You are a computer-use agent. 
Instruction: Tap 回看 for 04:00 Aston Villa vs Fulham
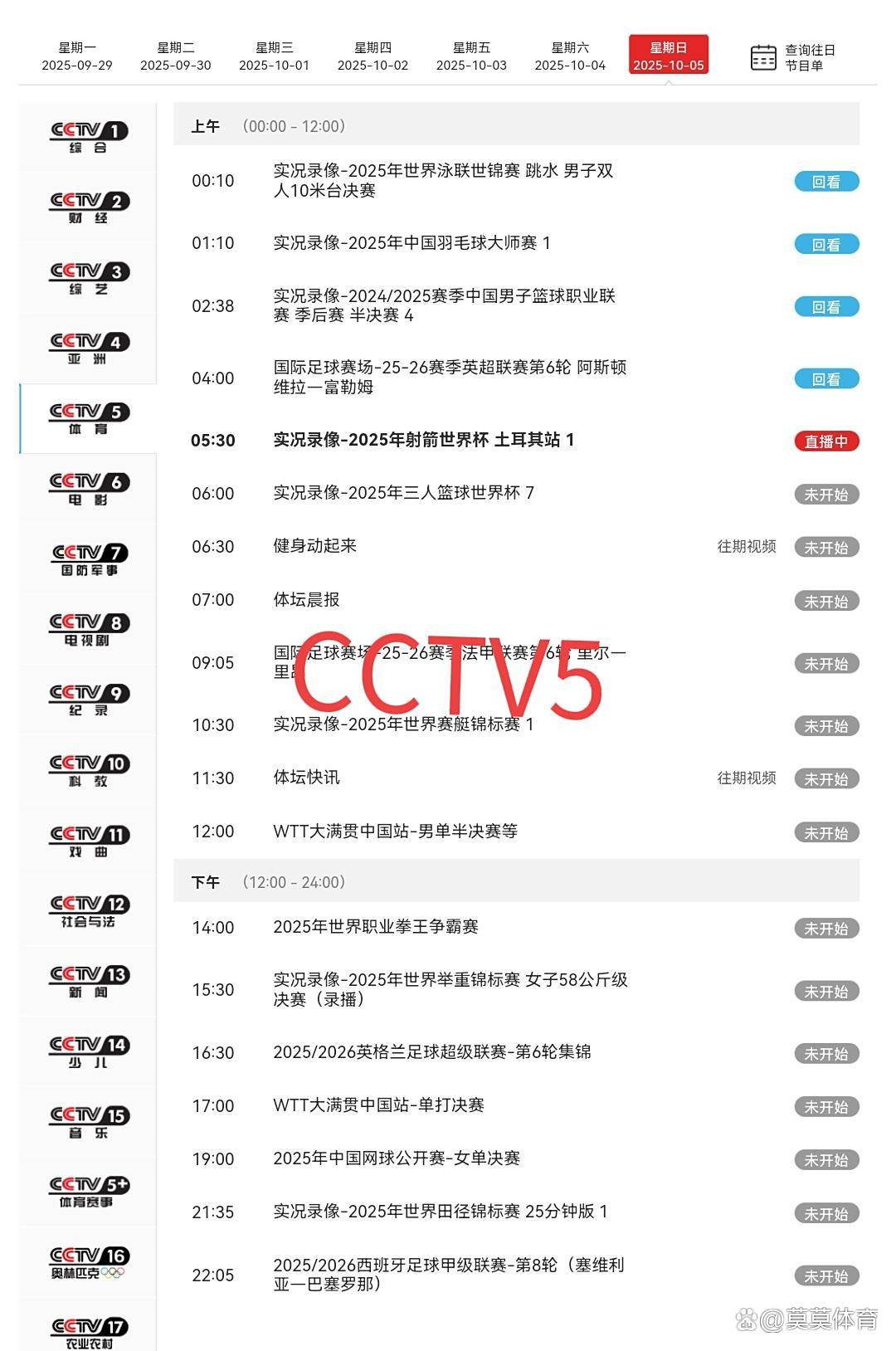pyautogui.click(x=825, y=379)
